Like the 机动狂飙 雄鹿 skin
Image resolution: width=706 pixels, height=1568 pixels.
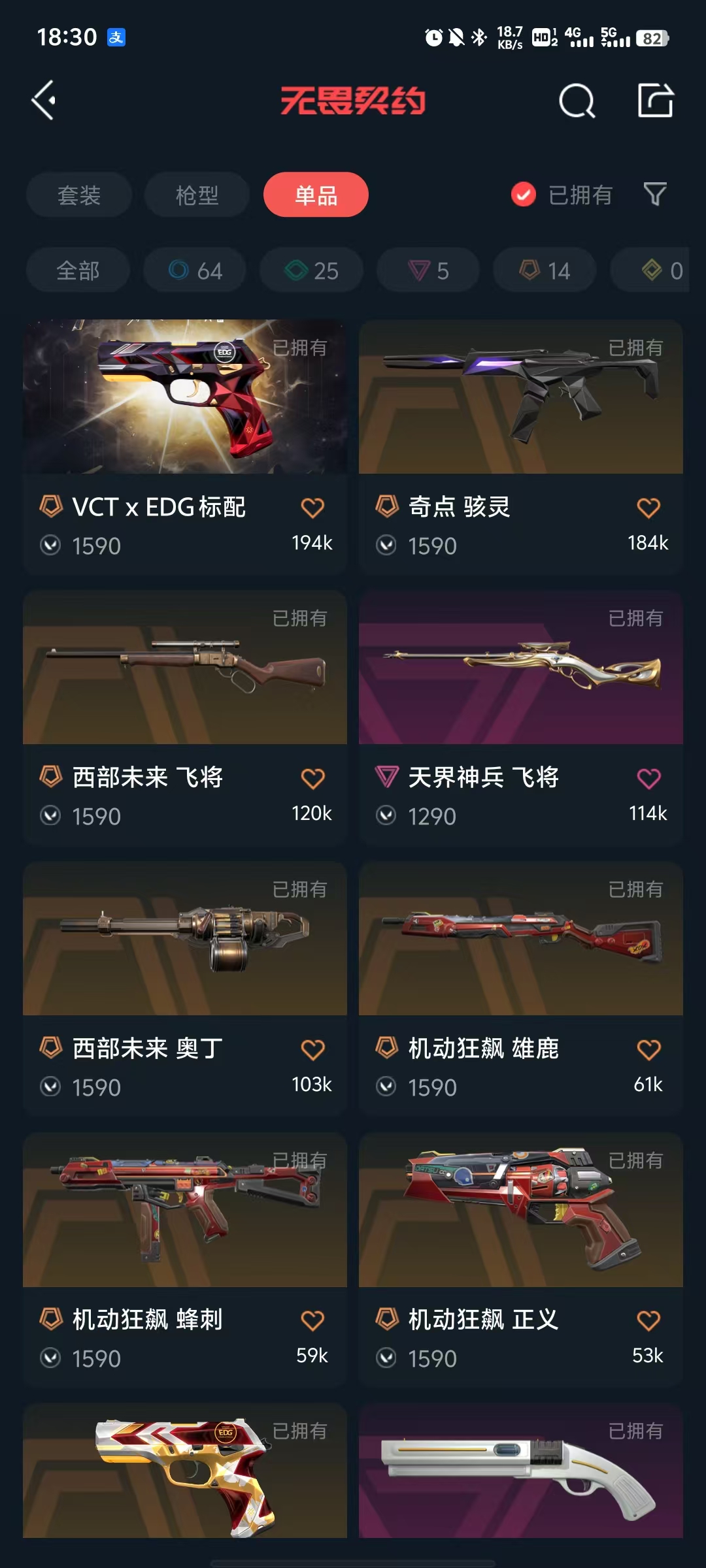(x=648, y=1050)
